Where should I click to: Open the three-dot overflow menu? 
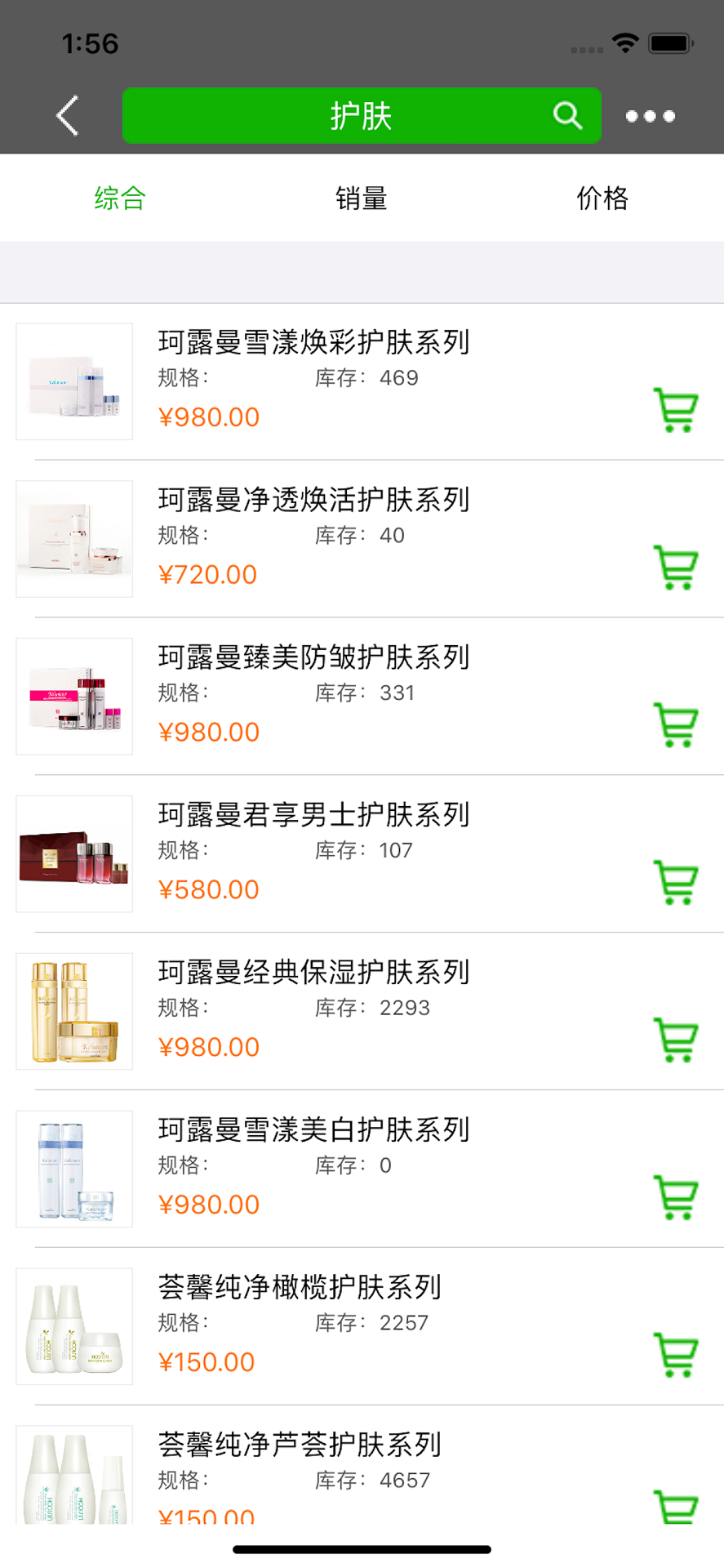pos(650,116)
